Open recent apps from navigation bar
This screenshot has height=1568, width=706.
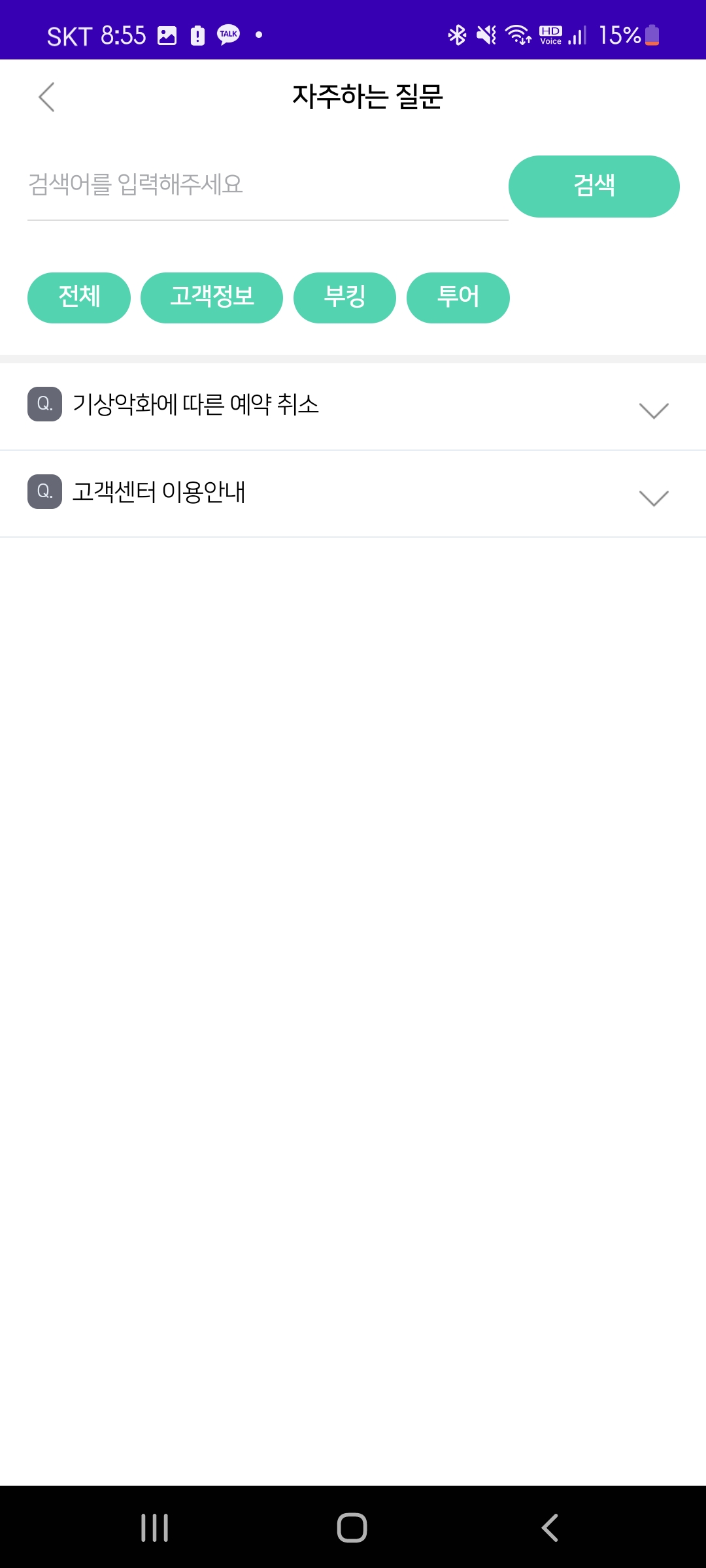(155, 1527)
